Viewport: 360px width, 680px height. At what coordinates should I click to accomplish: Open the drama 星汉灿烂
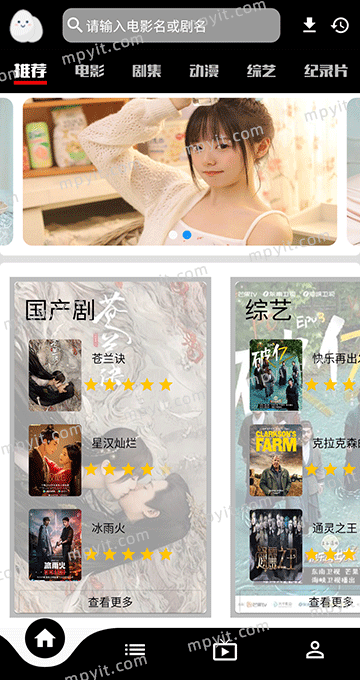point(114,444)
